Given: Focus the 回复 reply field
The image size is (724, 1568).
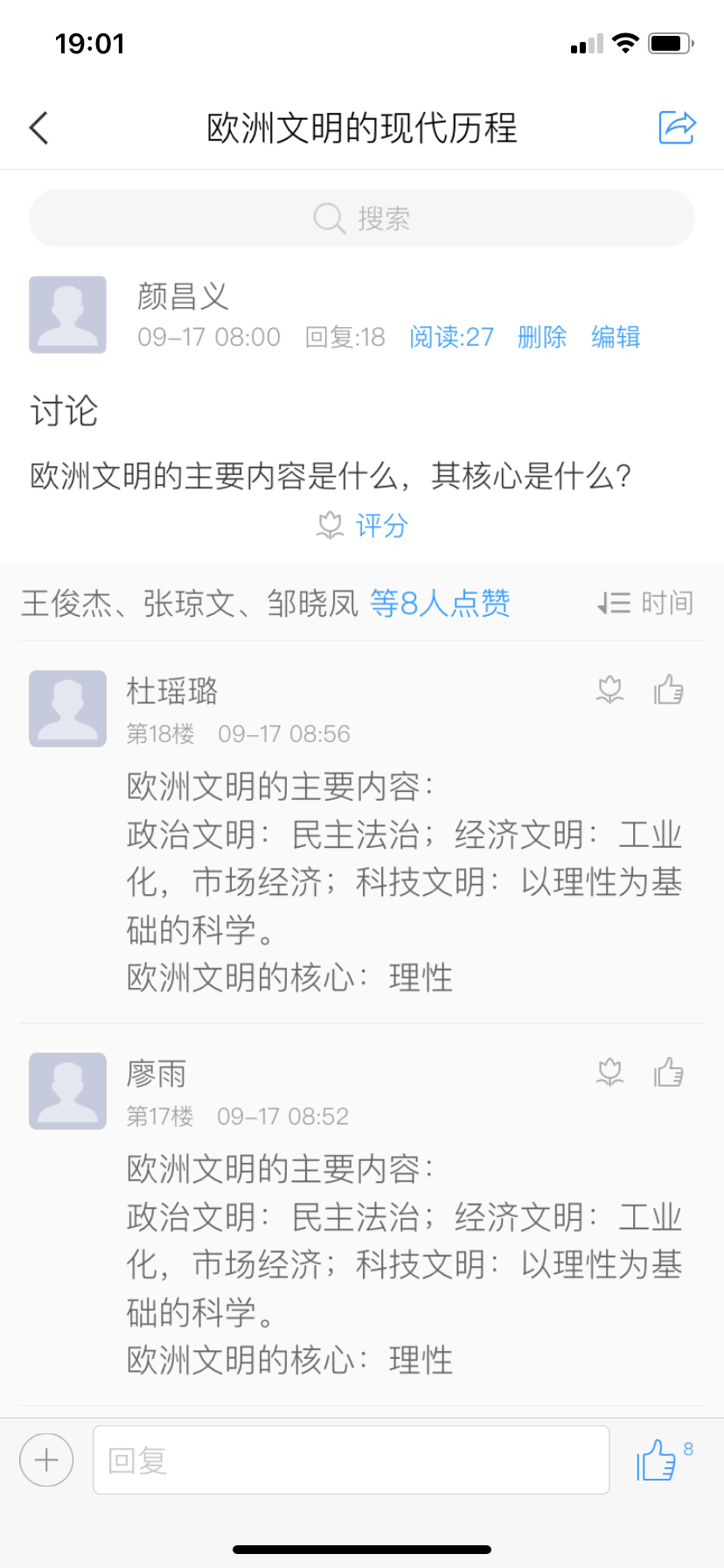Looking at the screenshot, I should [351, 1459].
